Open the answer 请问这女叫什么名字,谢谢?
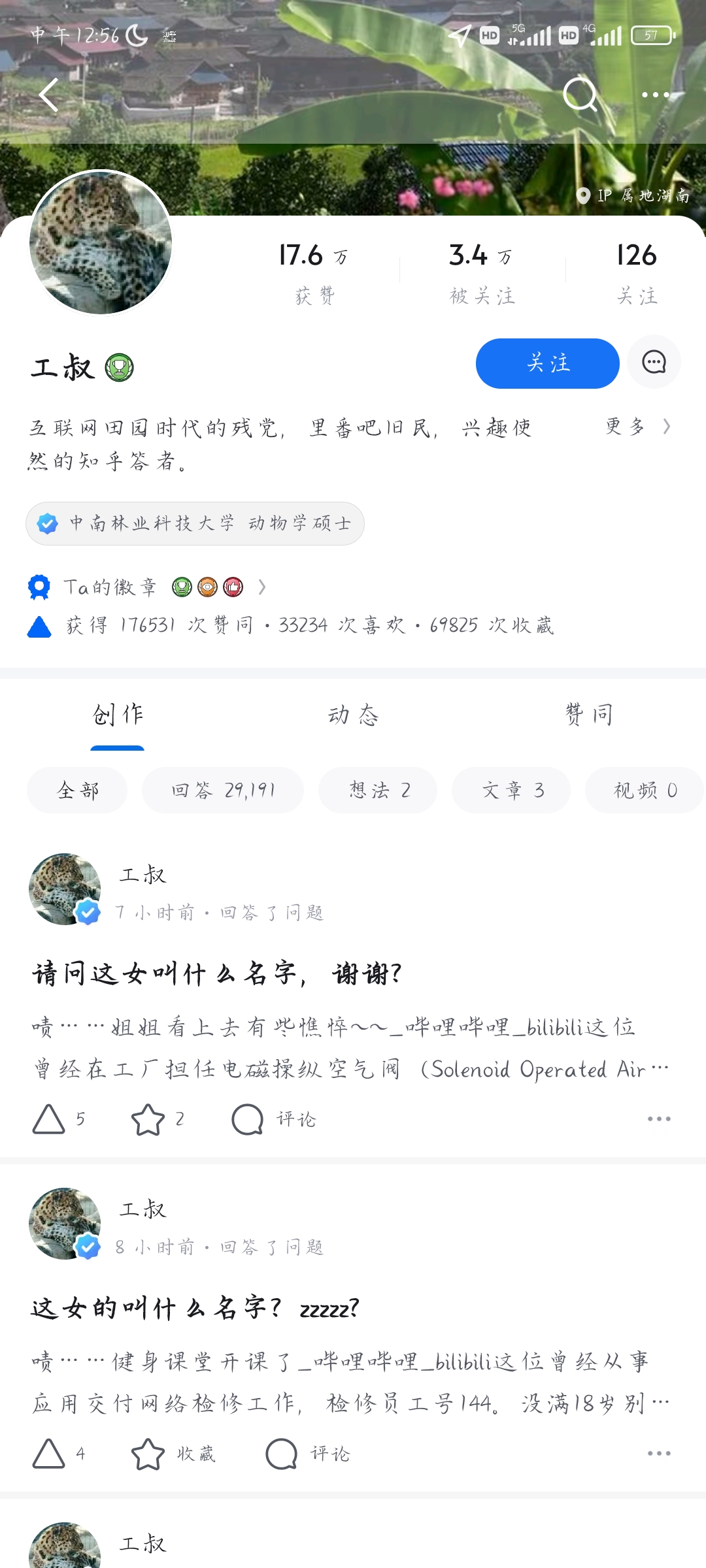 pyautogui.click(x=216, y=974)
